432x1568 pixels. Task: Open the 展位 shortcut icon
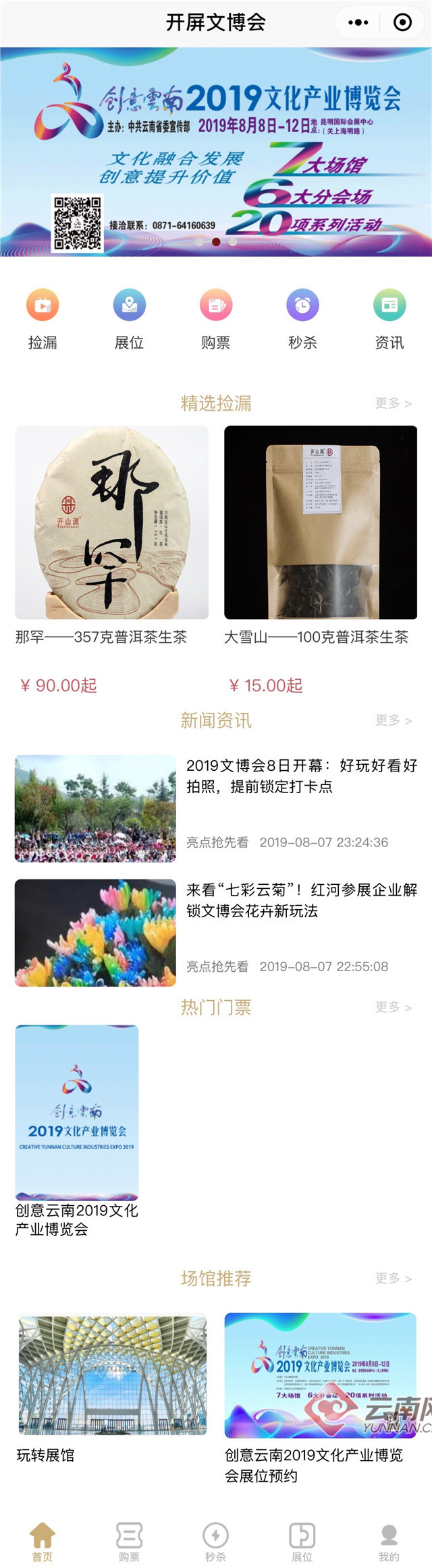[130, 306]
